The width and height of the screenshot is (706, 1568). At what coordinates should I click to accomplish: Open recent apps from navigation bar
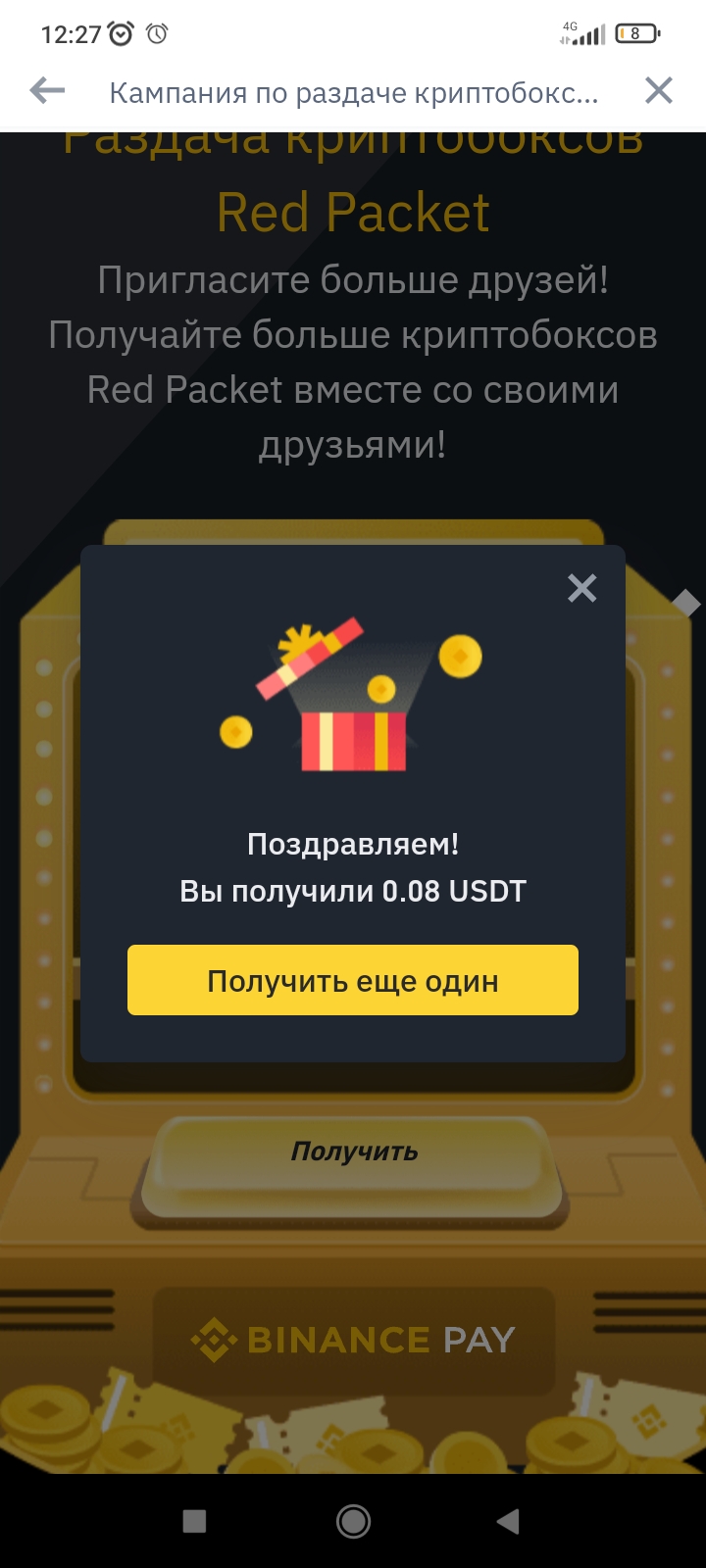click(194, 1521)
